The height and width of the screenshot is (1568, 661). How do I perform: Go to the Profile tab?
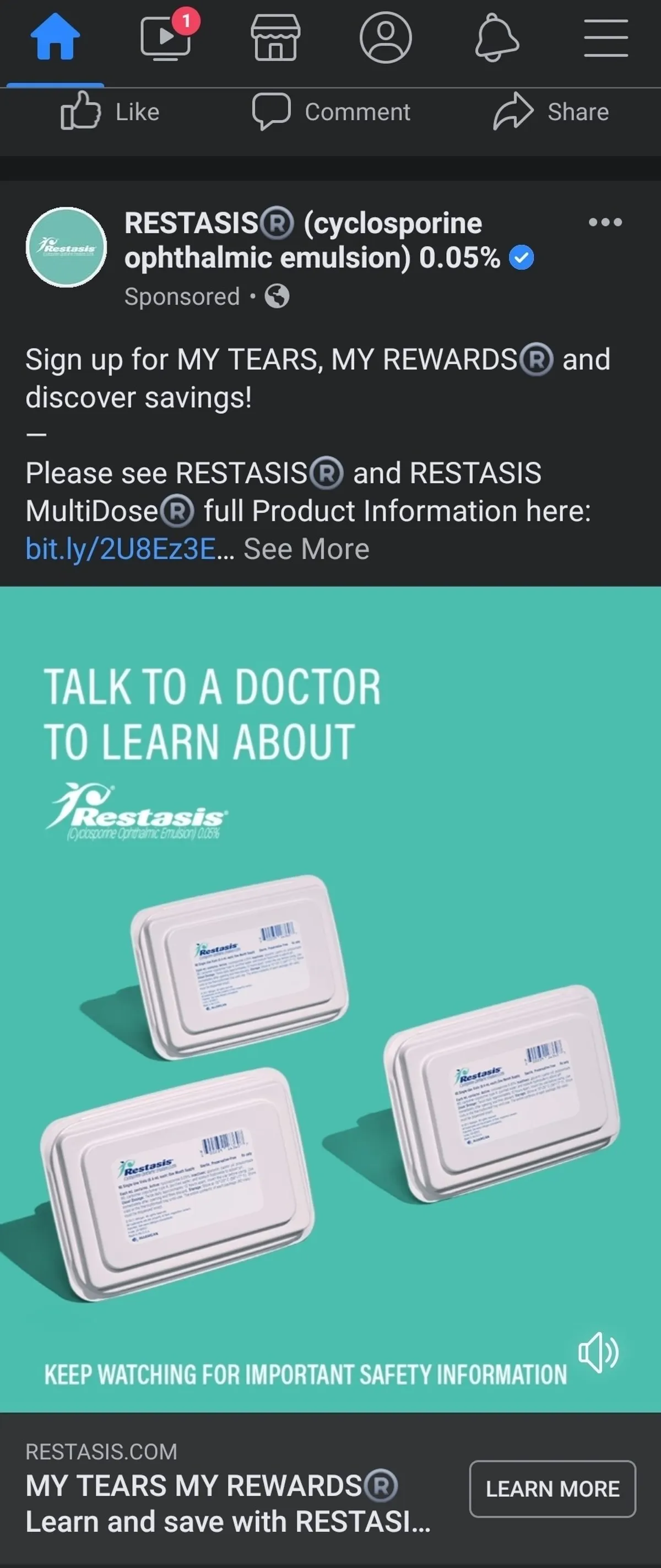(x=386, y=39)
